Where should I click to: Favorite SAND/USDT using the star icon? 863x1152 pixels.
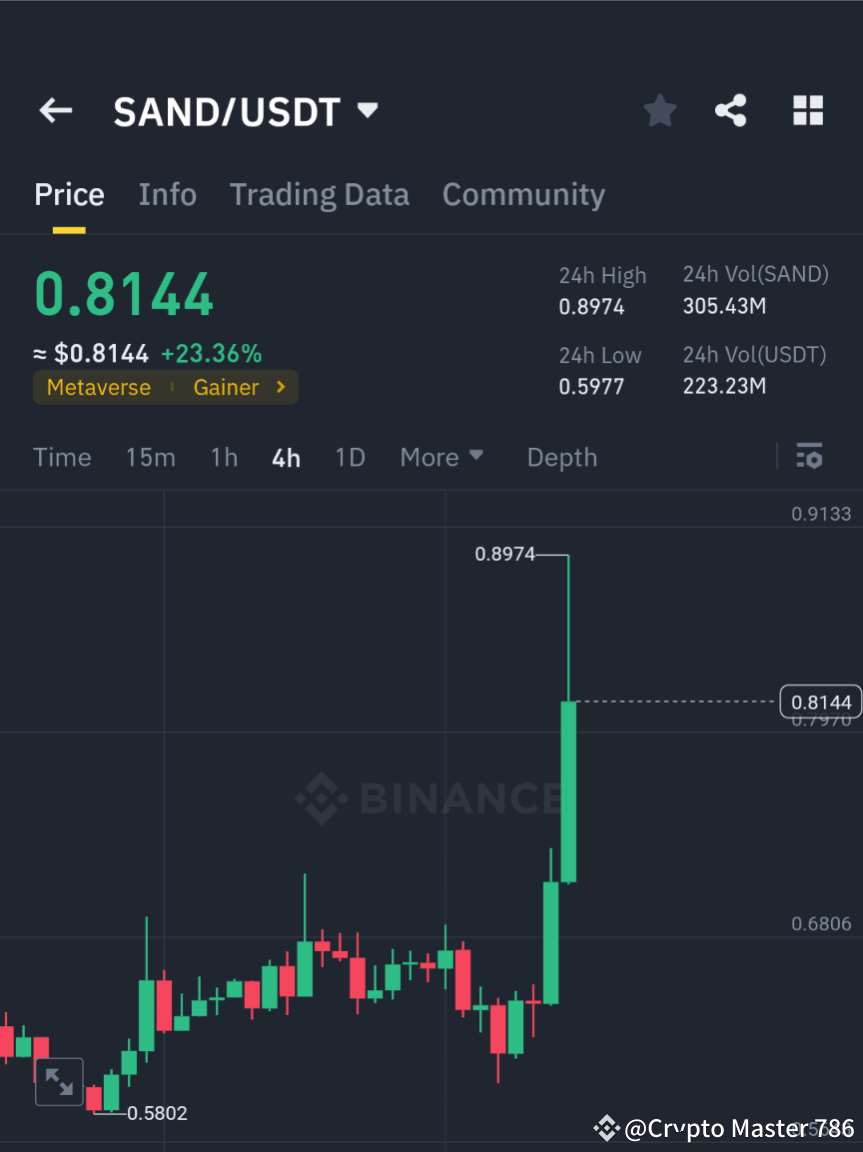[659, 110]
